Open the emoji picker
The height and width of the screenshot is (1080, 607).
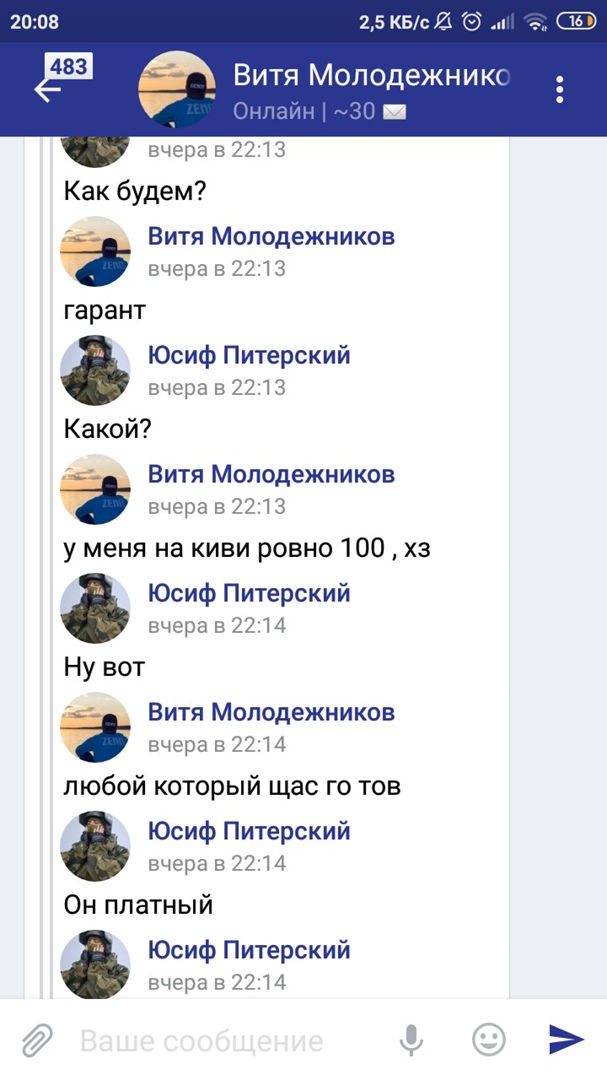coord(488,1040)
